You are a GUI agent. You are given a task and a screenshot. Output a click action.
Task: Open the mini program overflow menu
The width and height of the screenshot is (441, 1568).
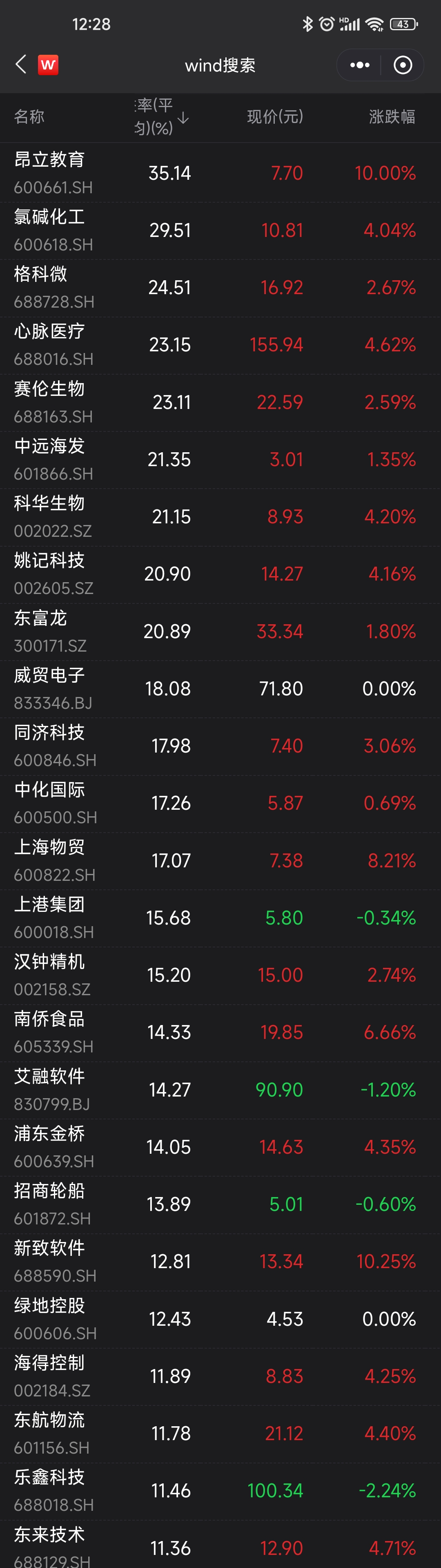[359, 65]
